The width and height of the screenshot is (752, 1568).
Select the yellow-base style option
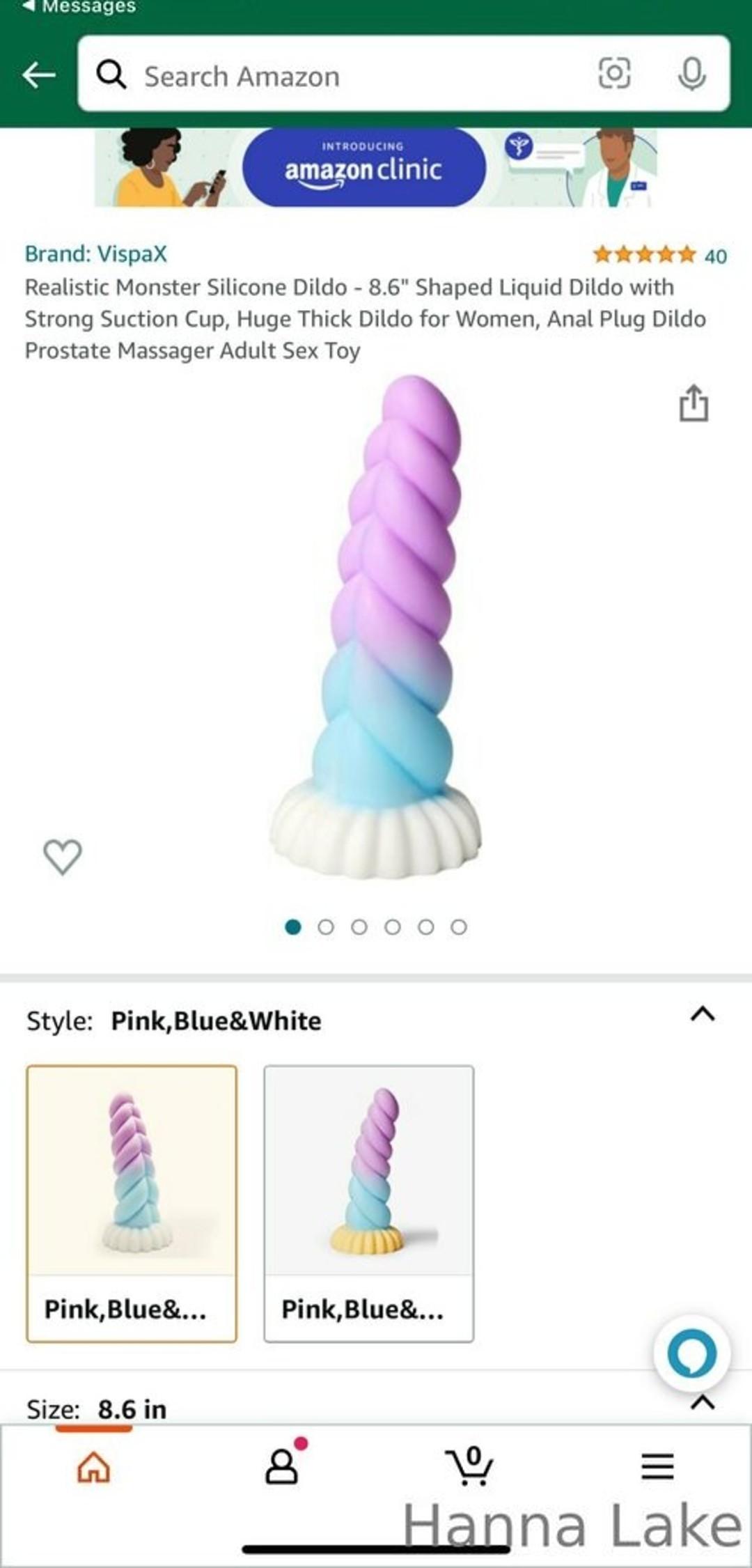click(368, 1203)
